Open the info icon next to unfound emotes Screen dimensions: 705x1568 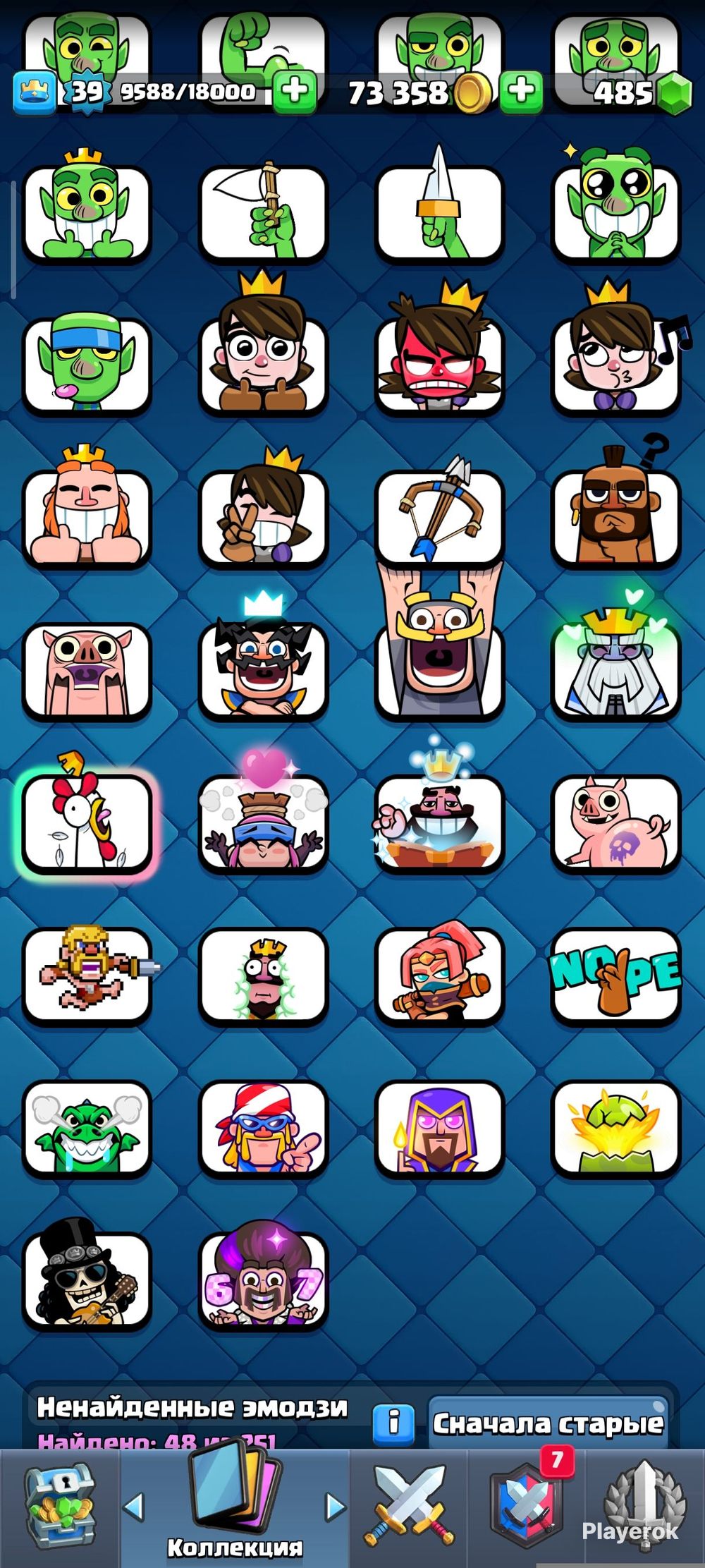pos(393,1421)
